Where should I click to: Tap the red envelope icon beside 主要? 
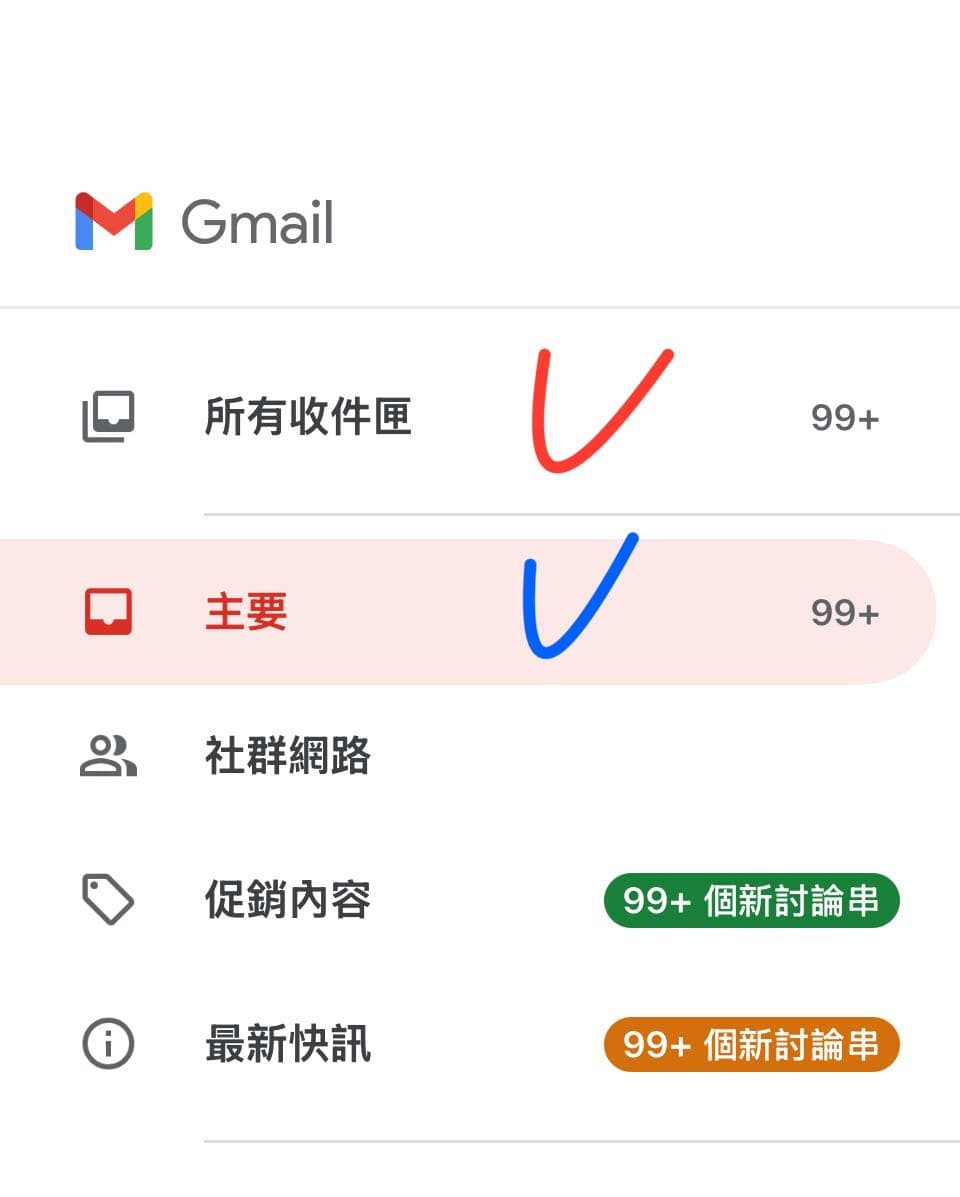[108, 613]
